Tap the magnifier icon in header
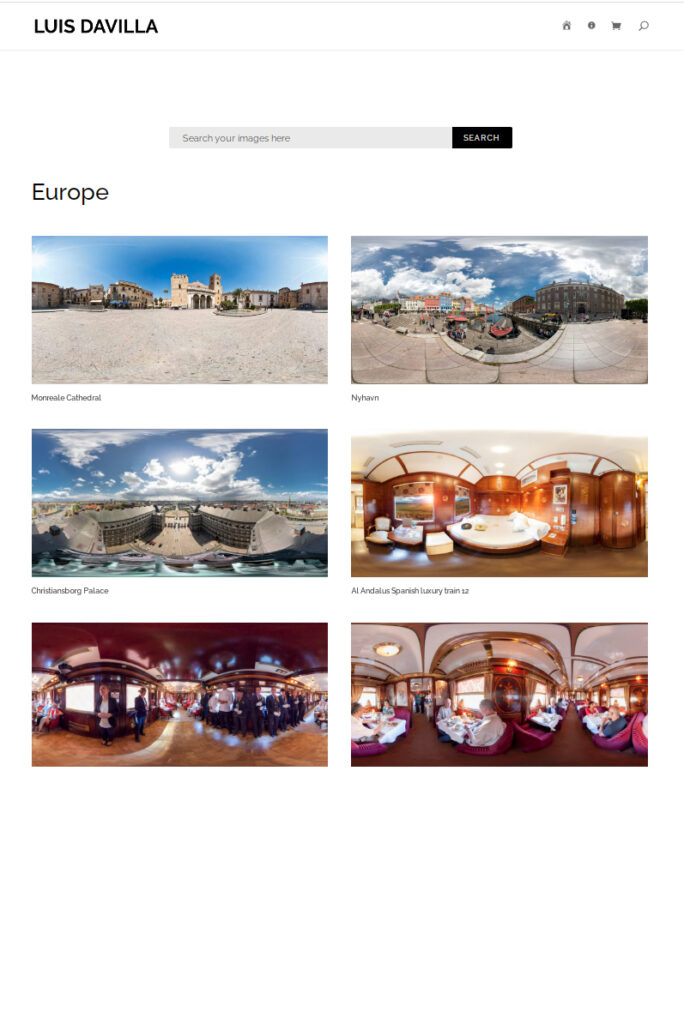Viewport: 684px width, 1024px height. [x=643, y=26]
